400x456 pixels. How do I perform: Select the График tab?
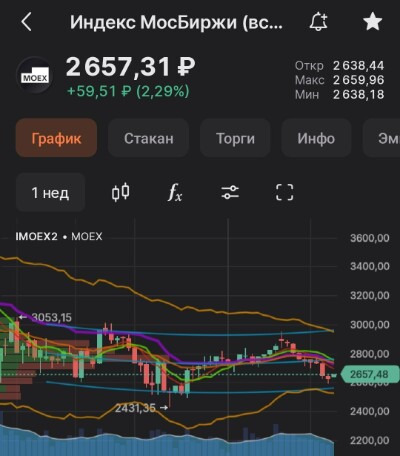click(x=56, y=138)
